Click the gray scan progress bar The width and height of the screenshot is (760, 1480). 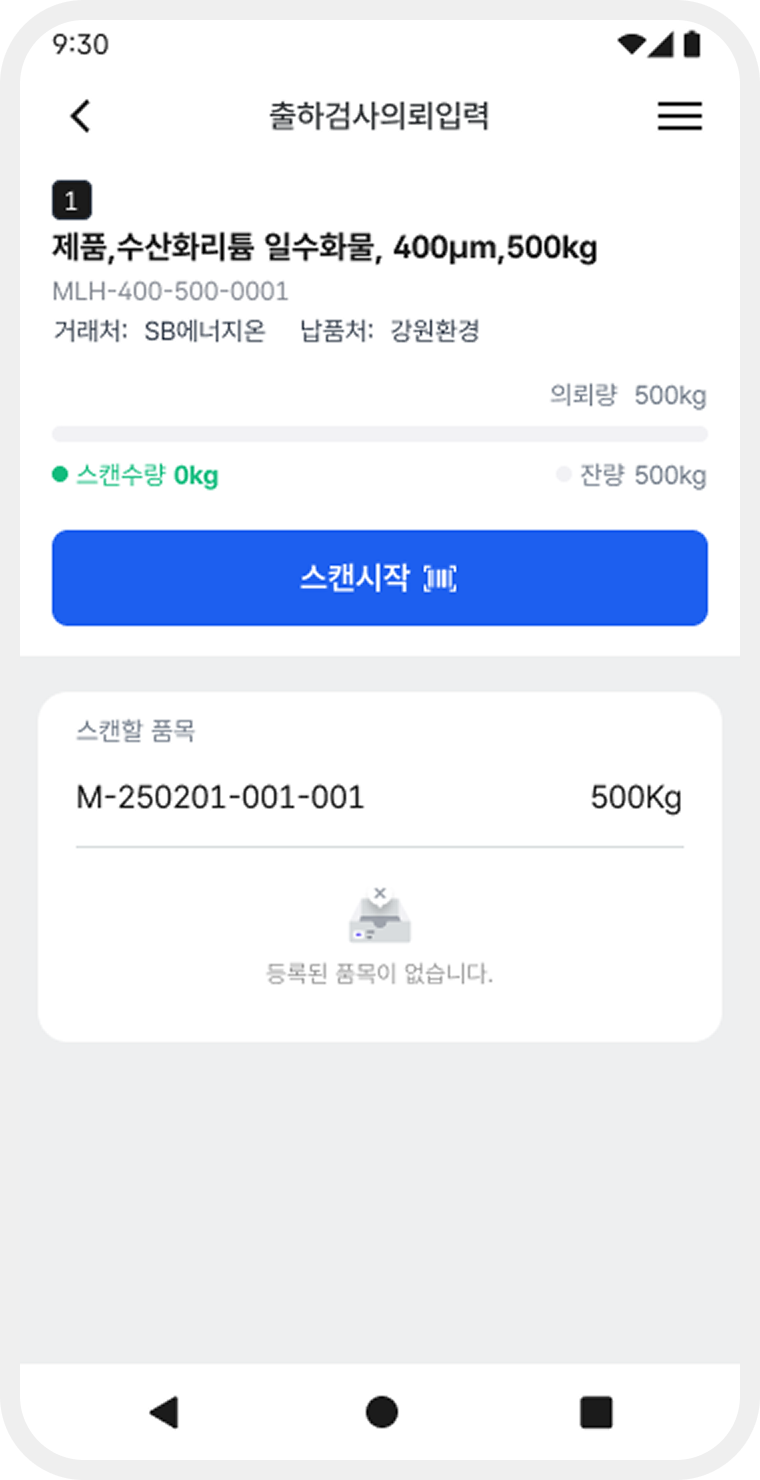[x=380, y=432]
